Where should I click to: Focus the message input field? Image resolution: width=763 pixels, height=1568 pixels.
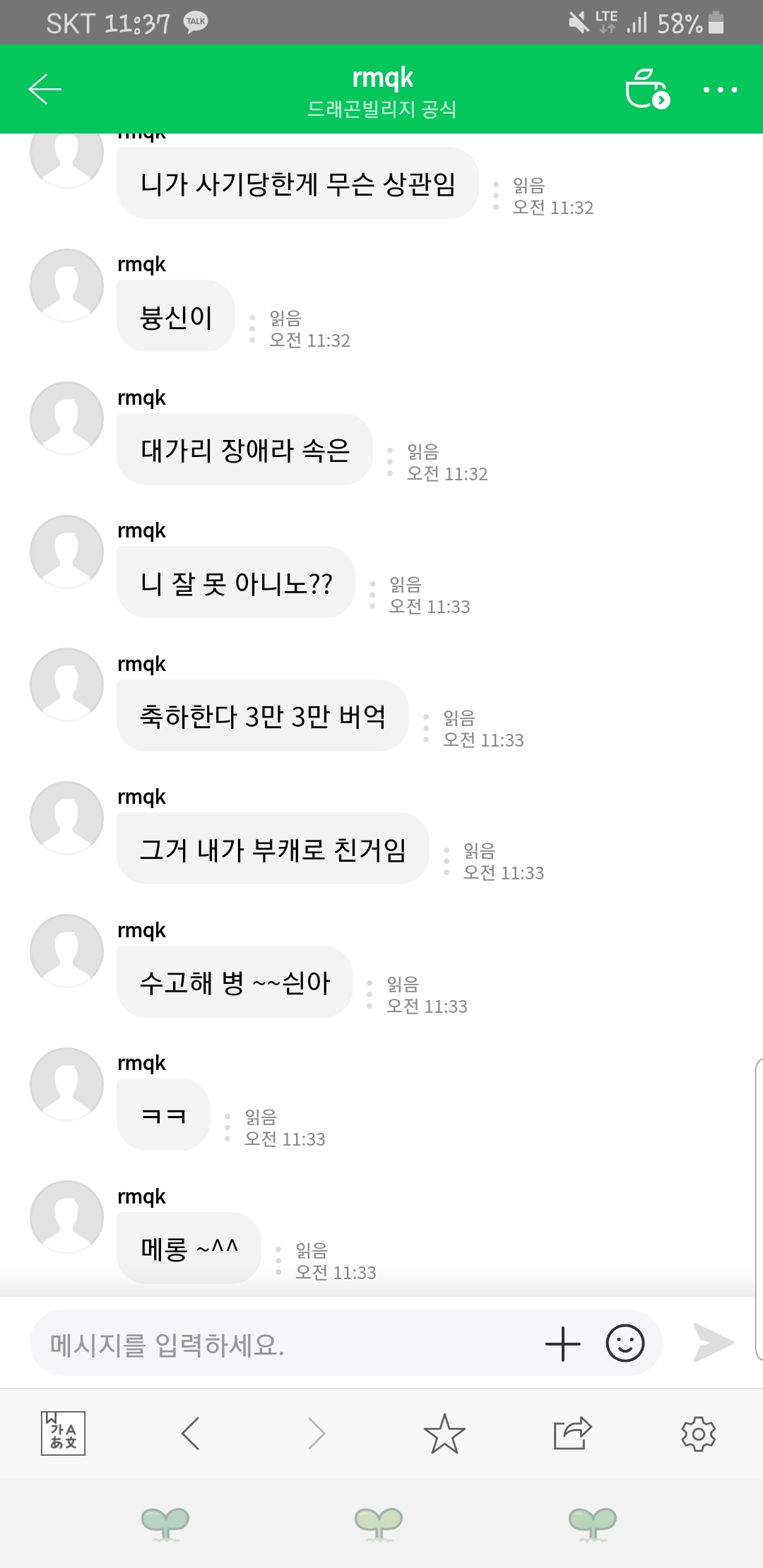tap(283, 1343)
